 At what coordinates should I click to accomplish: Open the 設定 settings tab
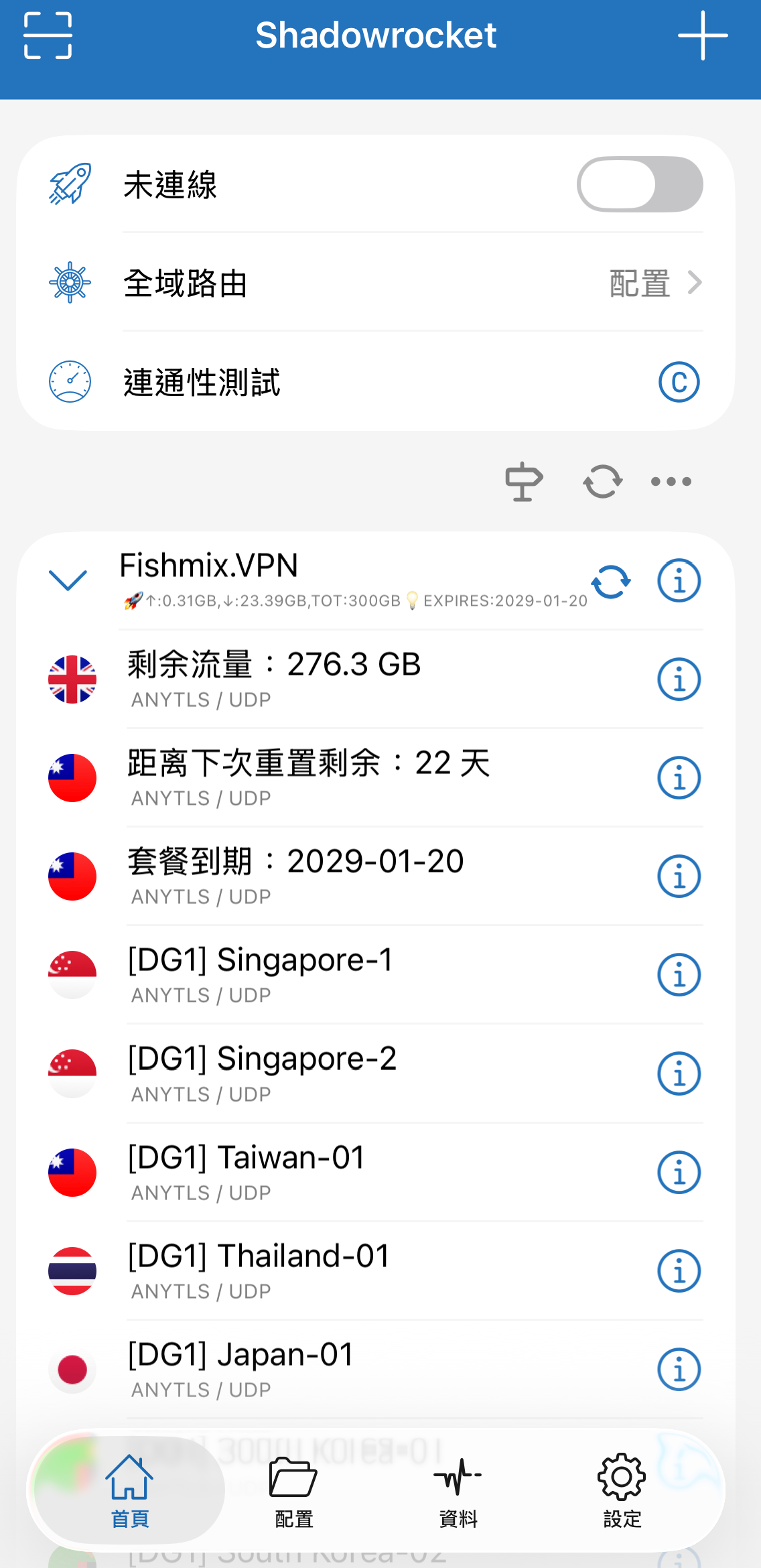(x=622, y=1492)
